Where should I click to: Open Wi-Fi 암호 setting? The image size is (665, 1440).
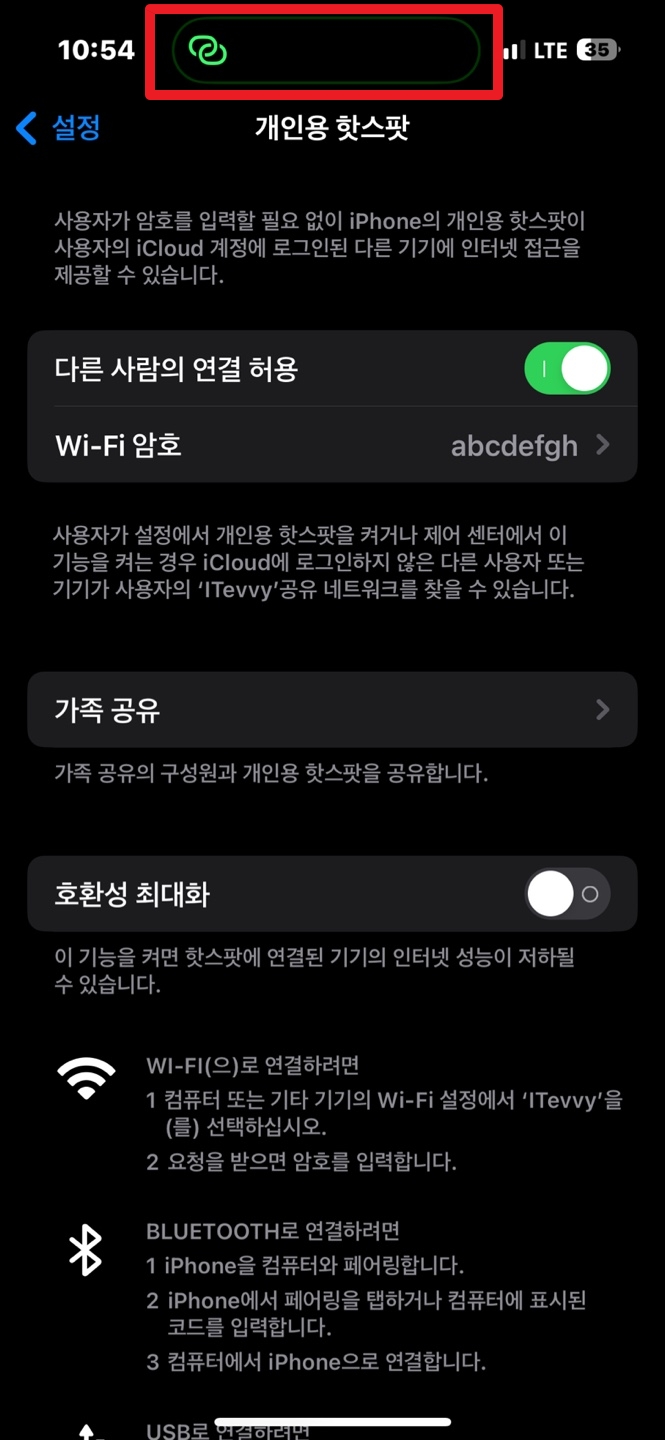pyautogui.click(x=332, y=445)
